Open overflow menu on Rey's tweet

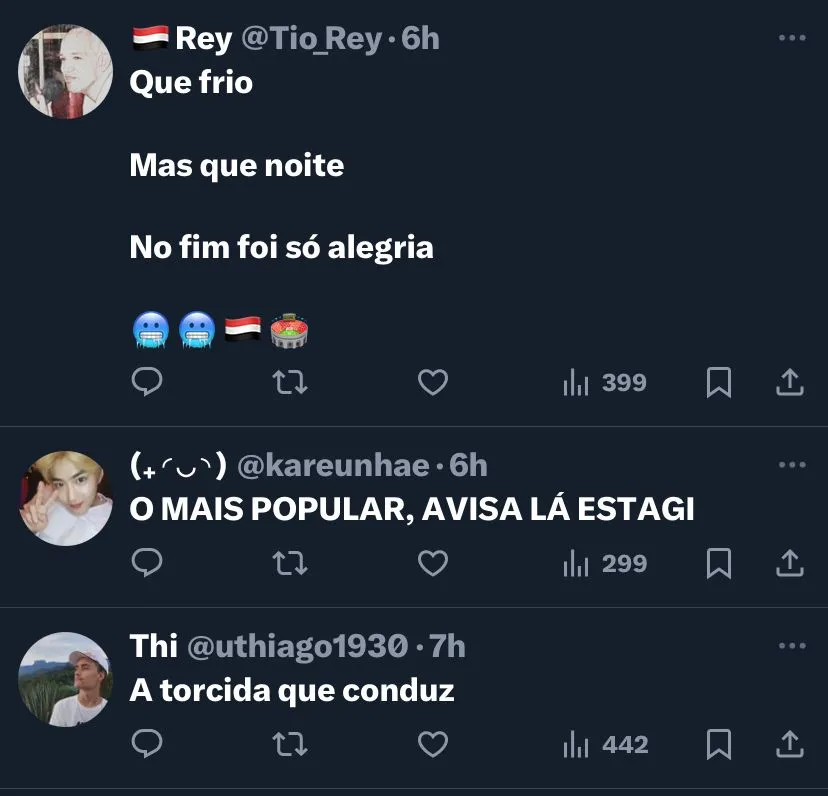[x=791, y=38]
